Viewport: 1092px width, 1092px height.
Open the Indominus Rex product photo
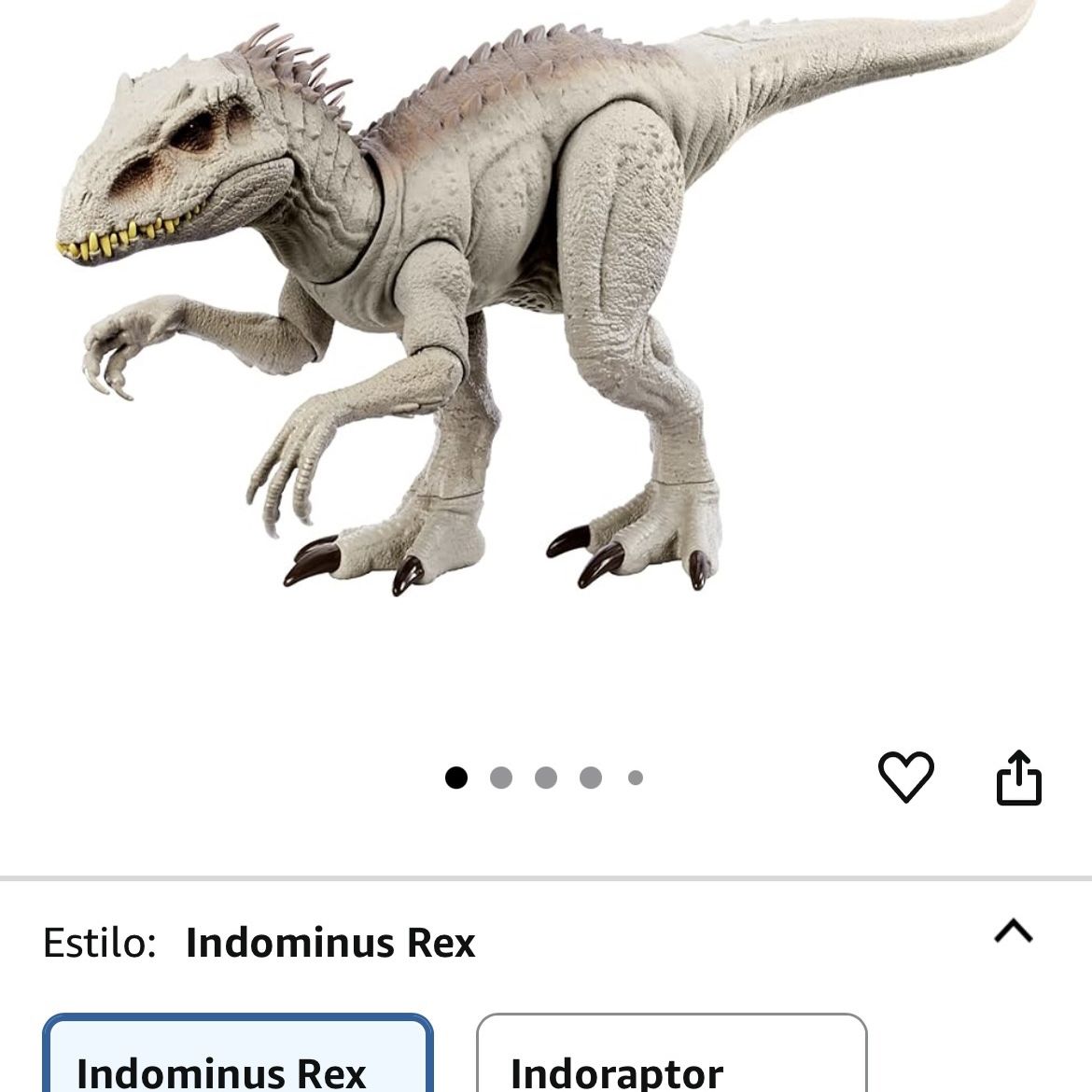click(546, 300)
